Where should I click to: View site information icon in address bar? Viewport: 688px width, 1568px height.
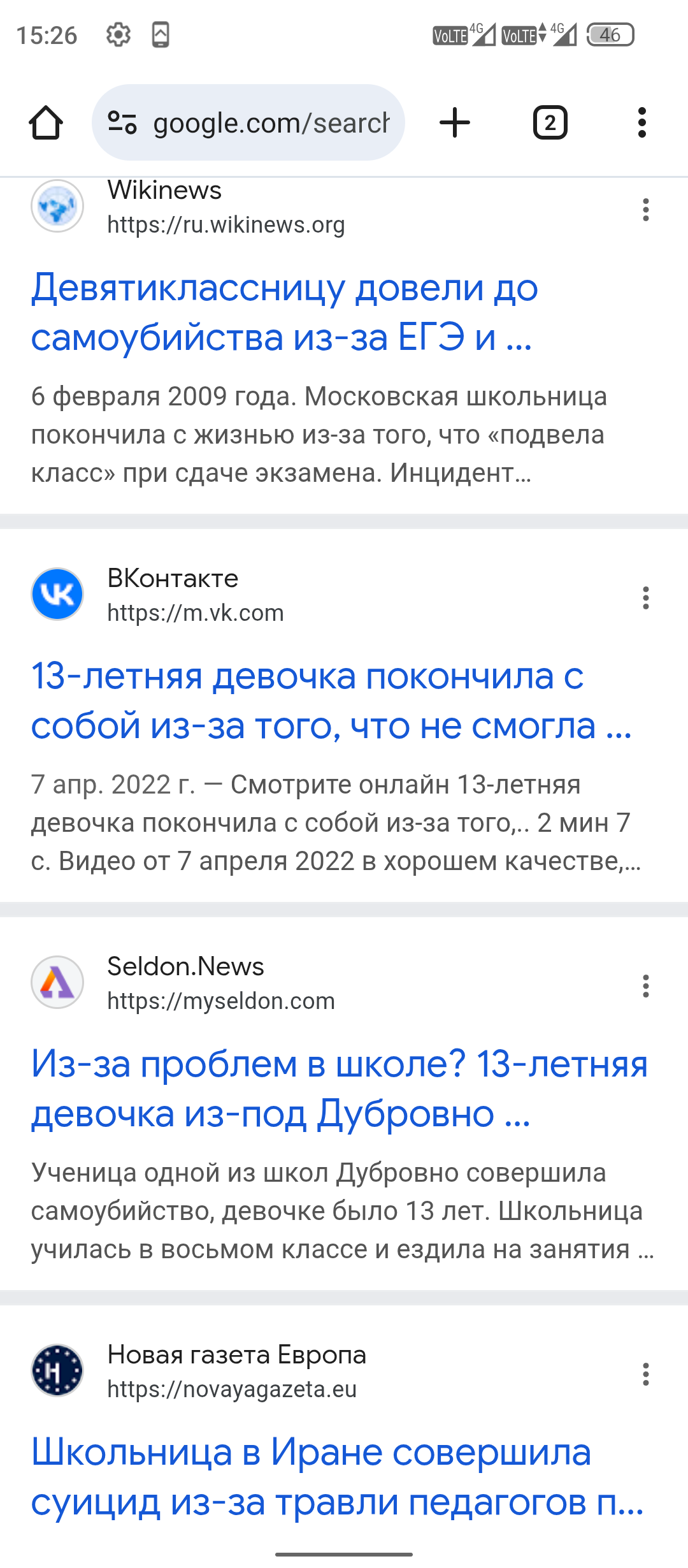tap(122, 122)
